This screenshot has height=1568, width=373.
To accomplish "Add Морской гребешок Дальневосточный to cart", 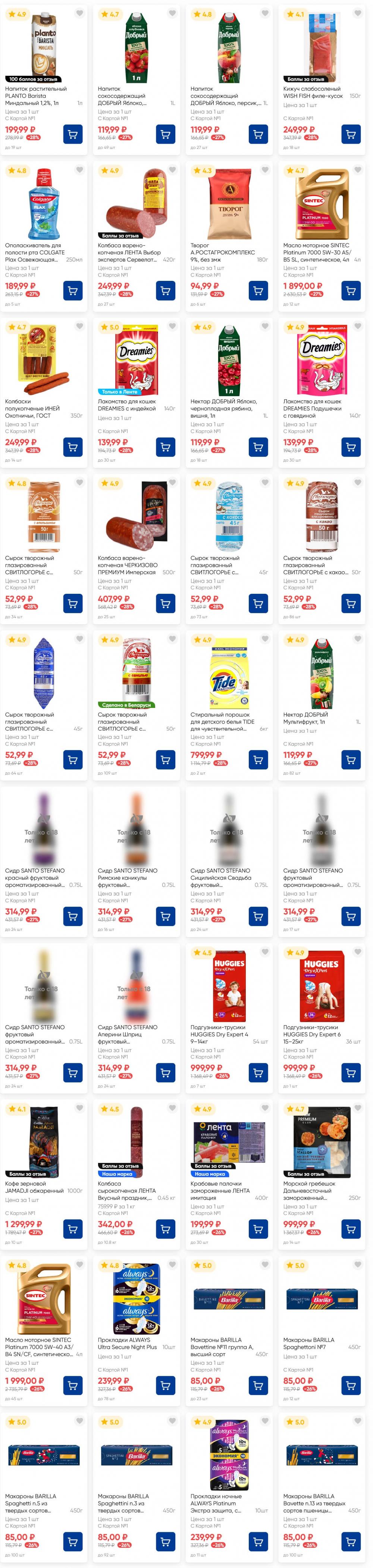I will (351, 1229).
